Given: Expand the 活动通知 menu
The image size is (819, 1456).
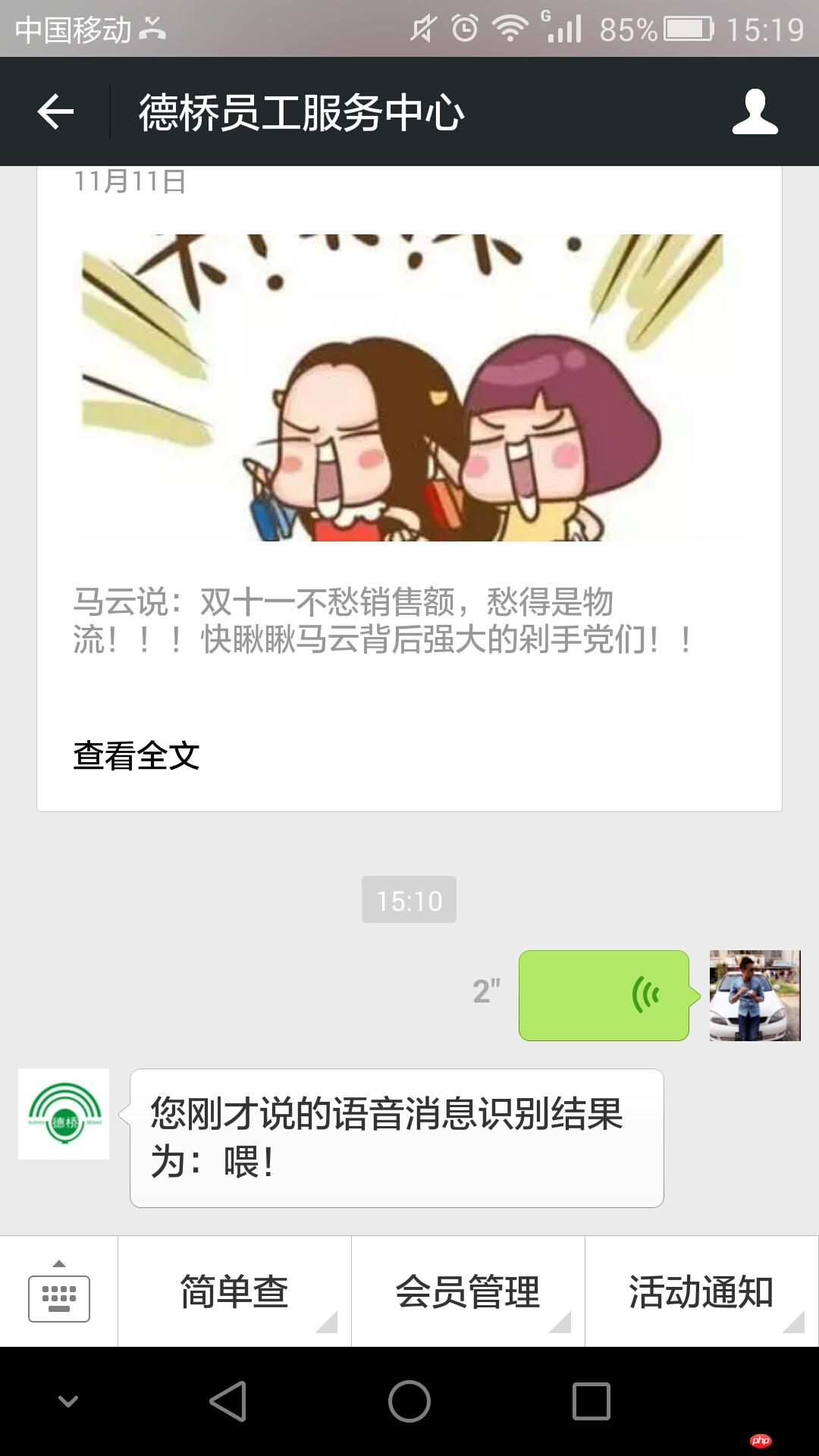Looking at the screenshot, I should click(701, 1292).
